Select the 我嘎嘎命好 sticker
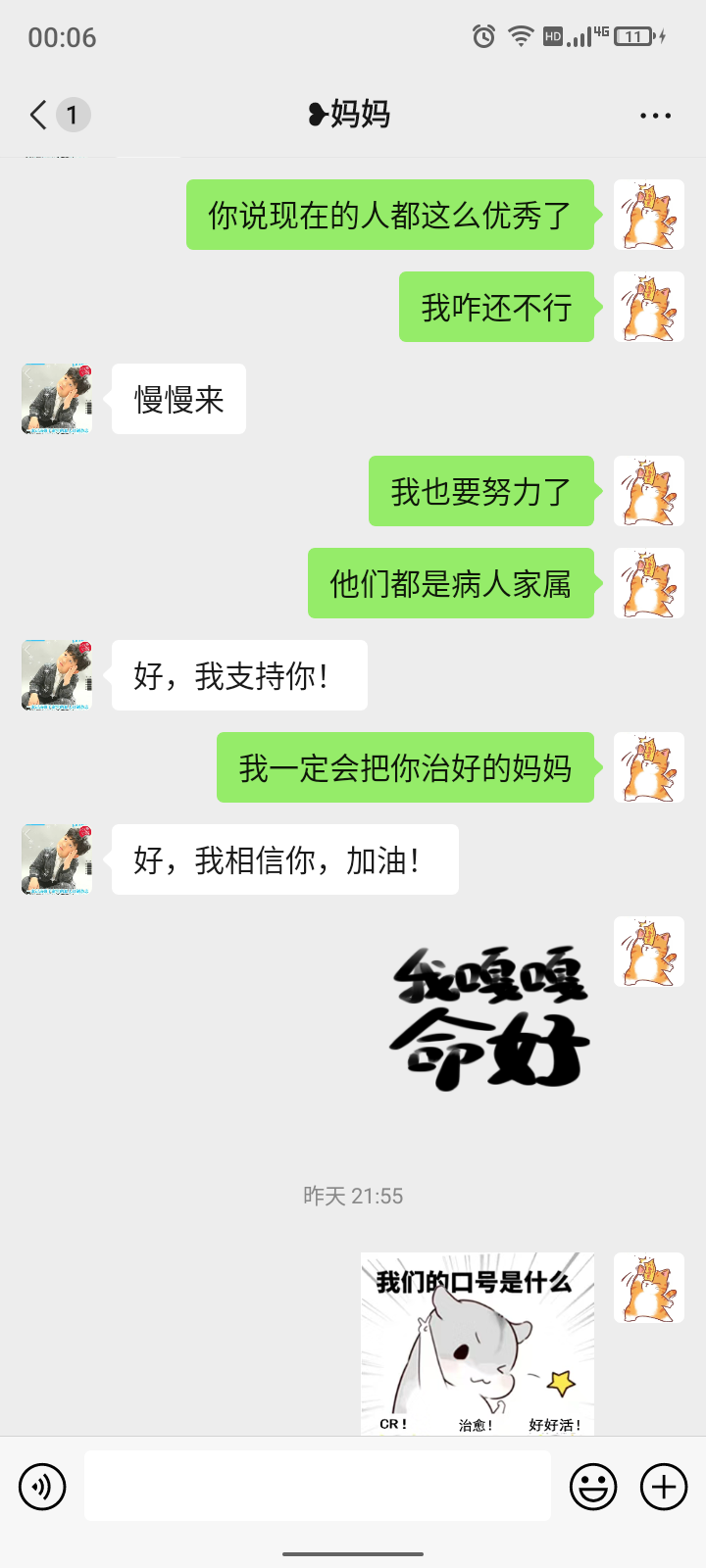Viewport: 706px width, 1568px height. pos(490,1019)
